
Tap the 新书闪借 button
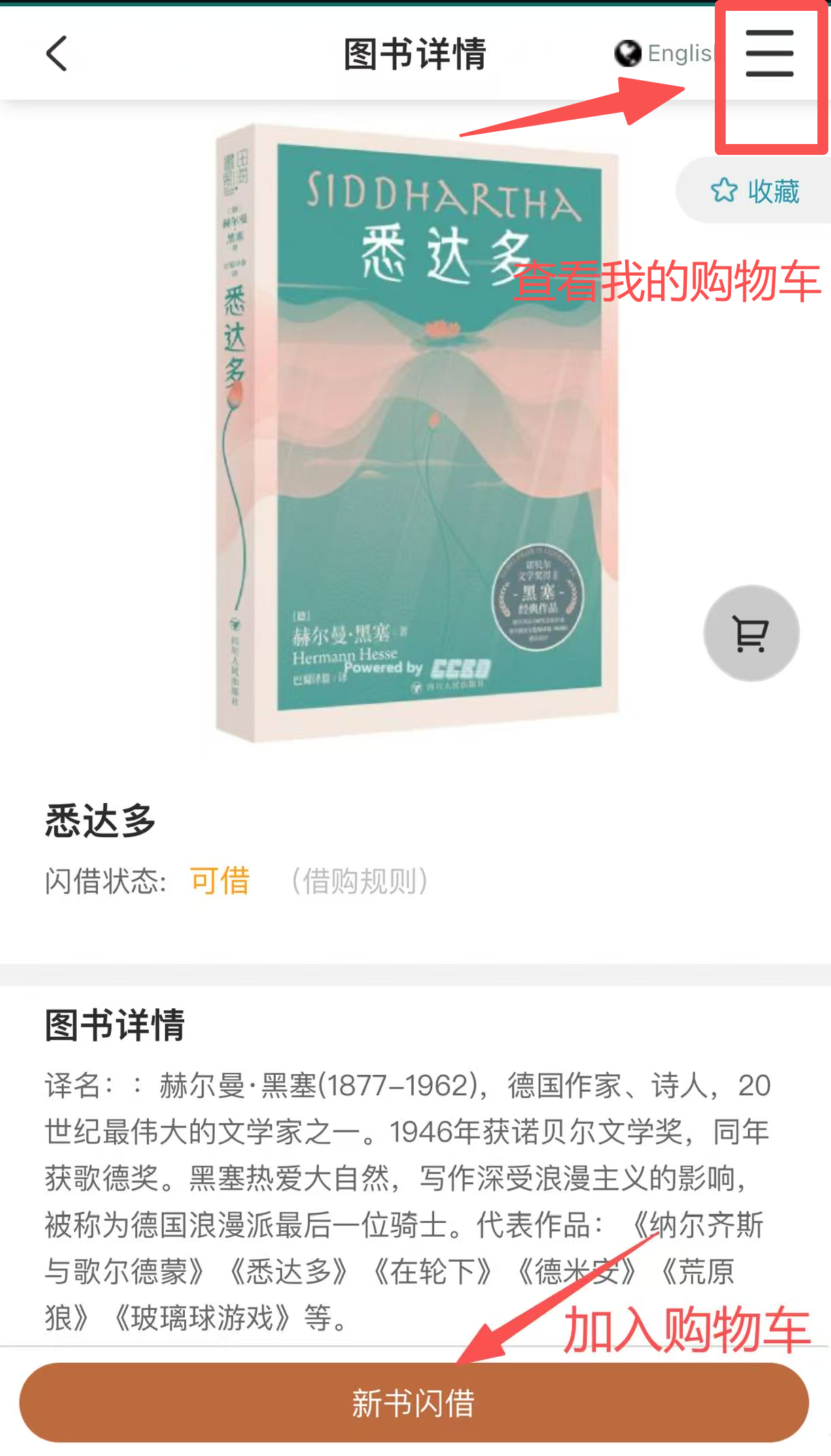click(413, 1403)
